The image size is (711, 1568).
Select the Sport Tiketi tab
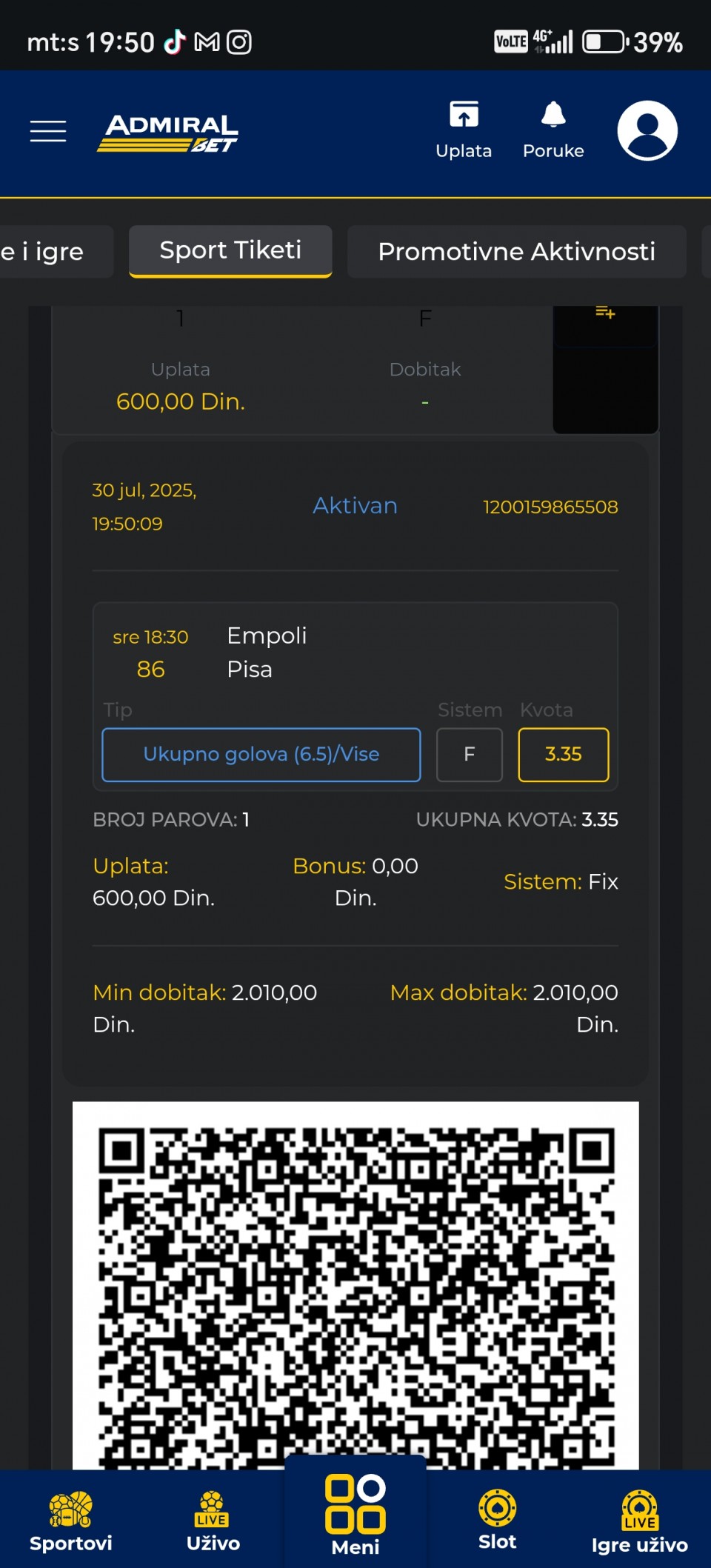pos(230,251)
